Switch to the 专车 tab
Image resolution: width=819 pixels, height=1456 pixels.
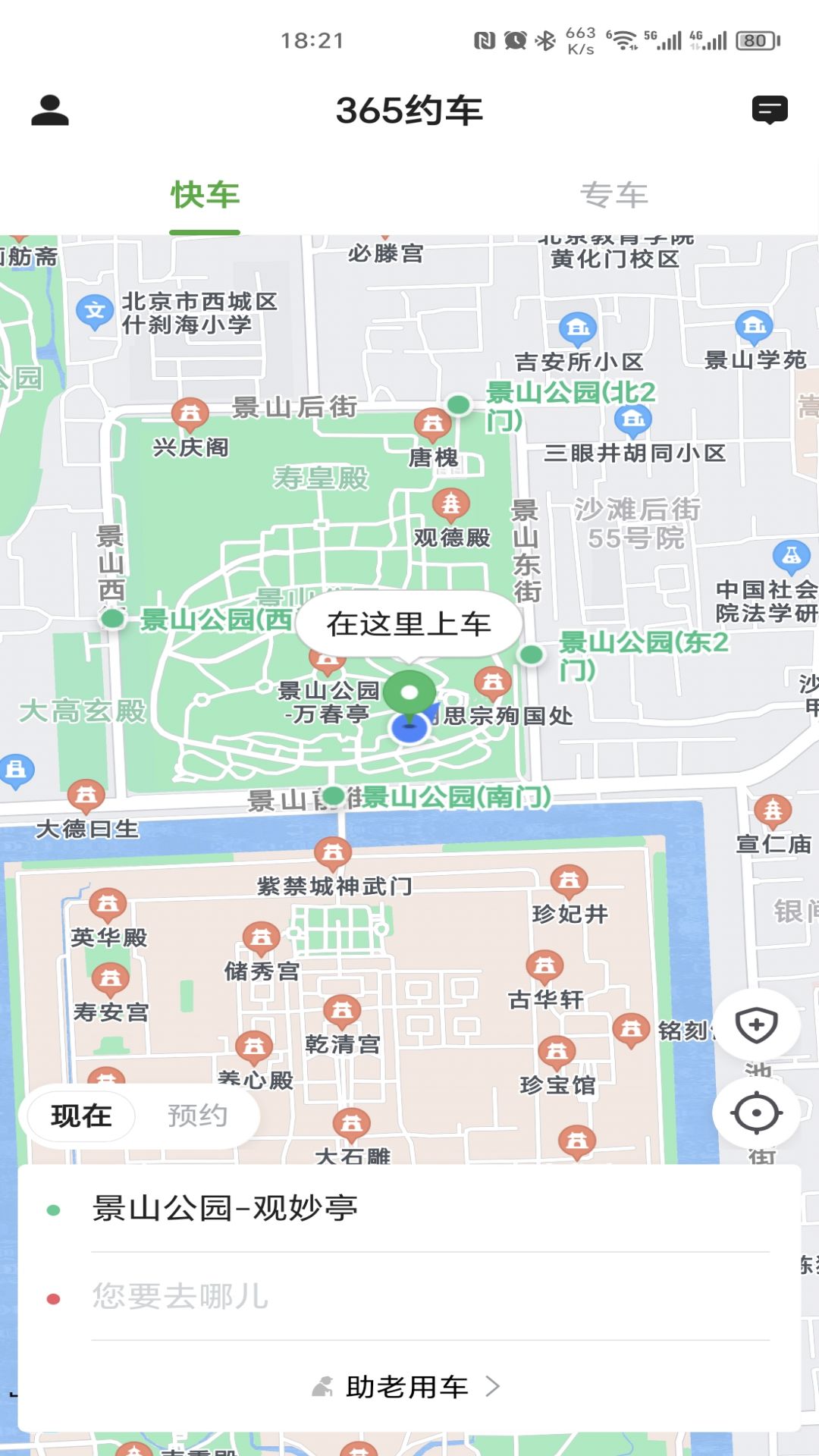614,196
